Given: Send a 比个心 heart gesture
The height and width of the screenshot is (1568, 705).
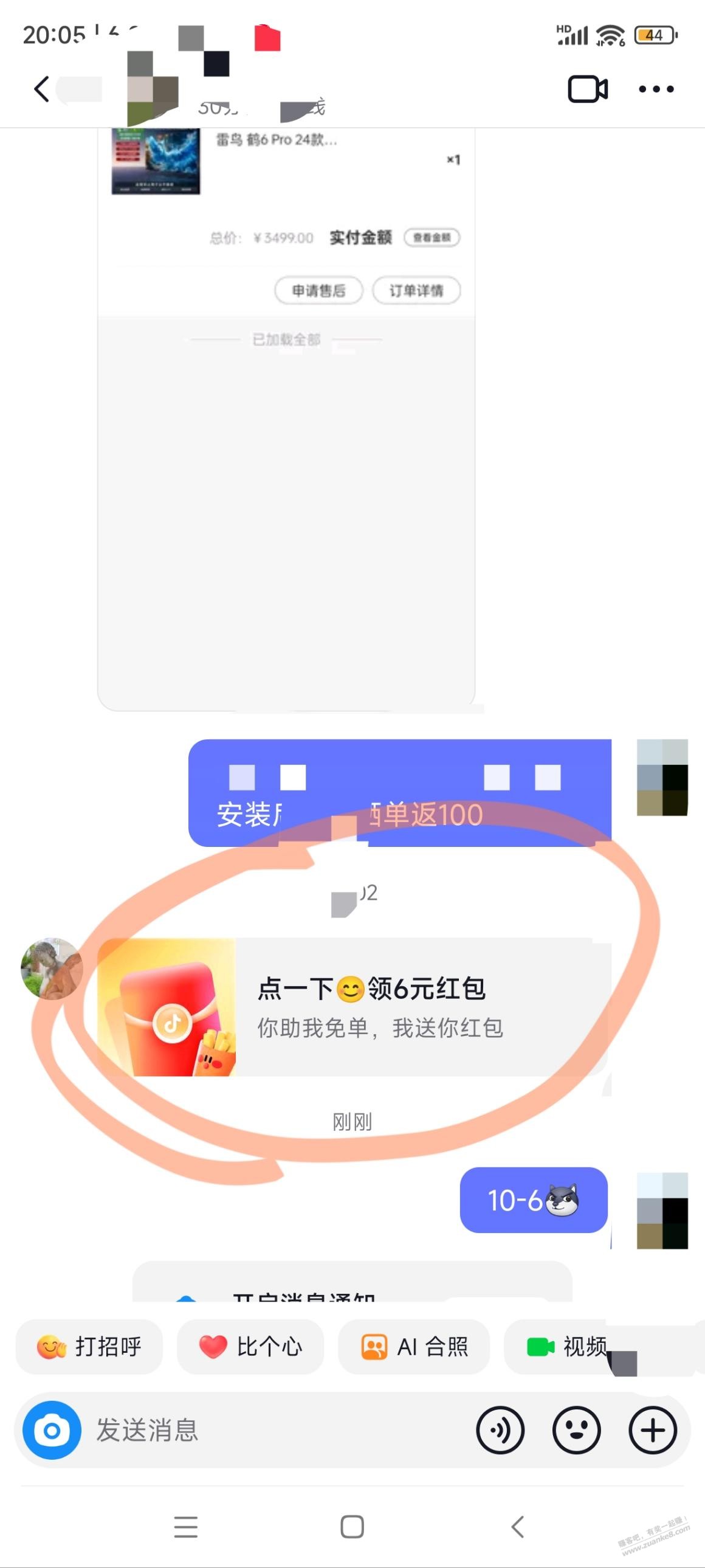Looking at the screenshot, I should pyautogui.click(x=250, y=1347).
